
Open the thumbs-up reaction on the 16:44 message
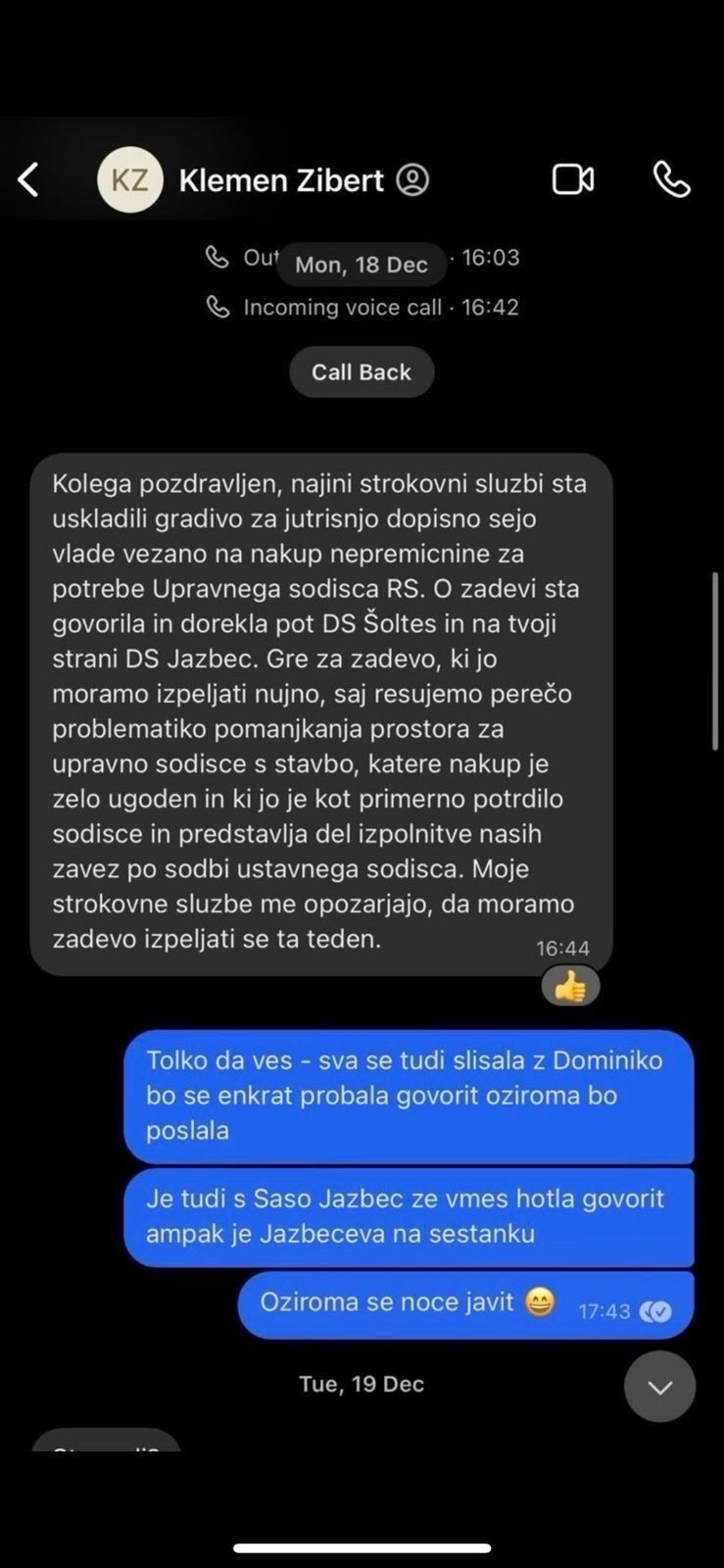(570, 987)
